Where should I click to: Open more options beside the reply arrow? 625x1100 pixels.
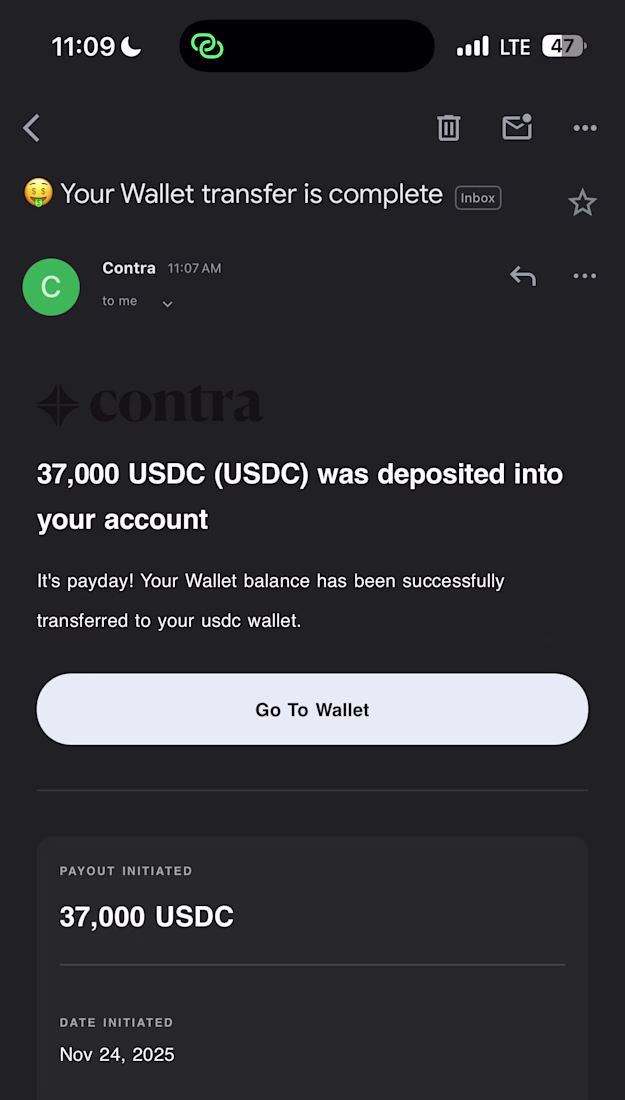click(584, 276)
